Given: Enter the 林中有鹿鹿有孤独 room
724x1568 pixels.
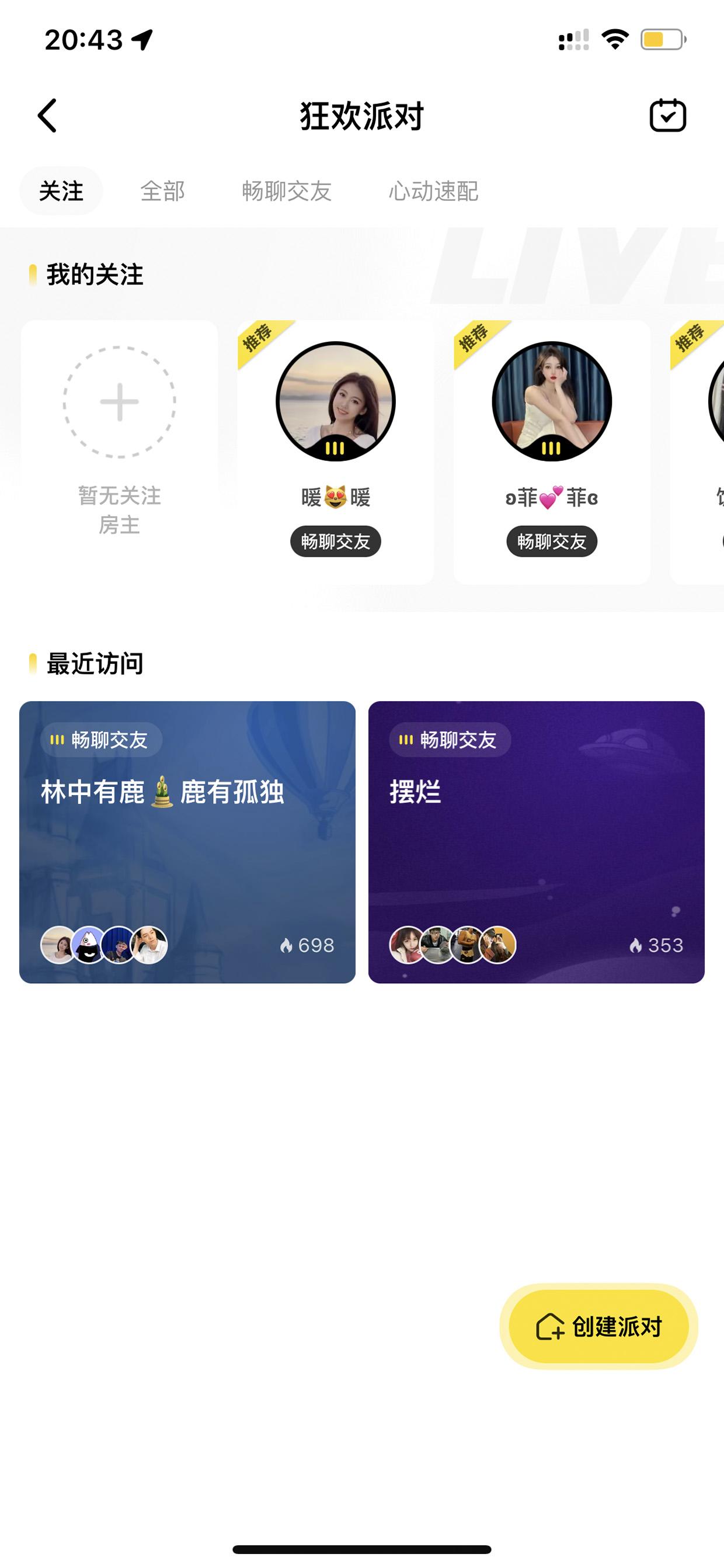Looking at the screenshot, I should 187,842.
